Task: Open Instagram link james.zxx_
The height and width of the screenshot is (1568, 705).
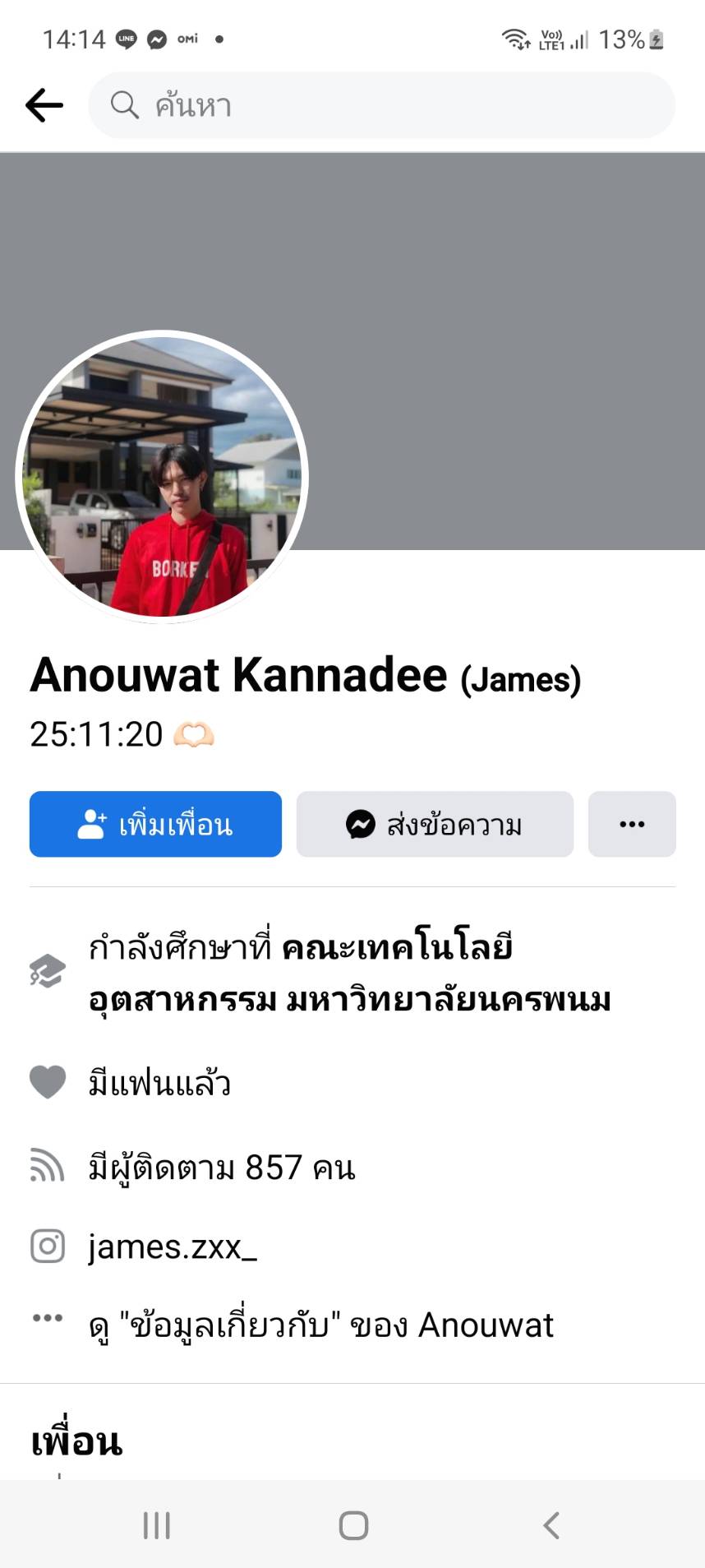Action: click(x=173, y=1247)
